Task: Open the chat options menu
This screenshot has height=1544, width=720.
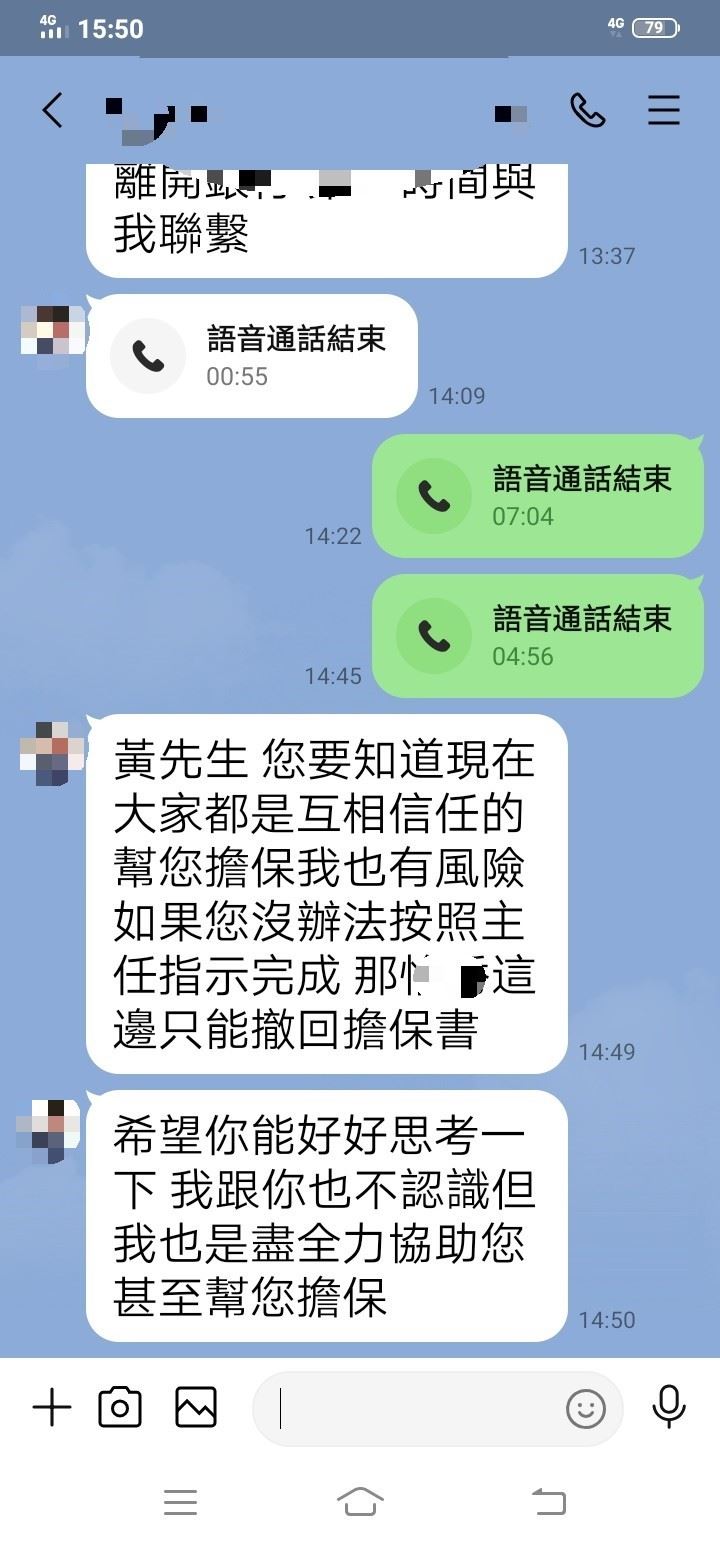Action: pyautogui.click(x=663, y=110)
